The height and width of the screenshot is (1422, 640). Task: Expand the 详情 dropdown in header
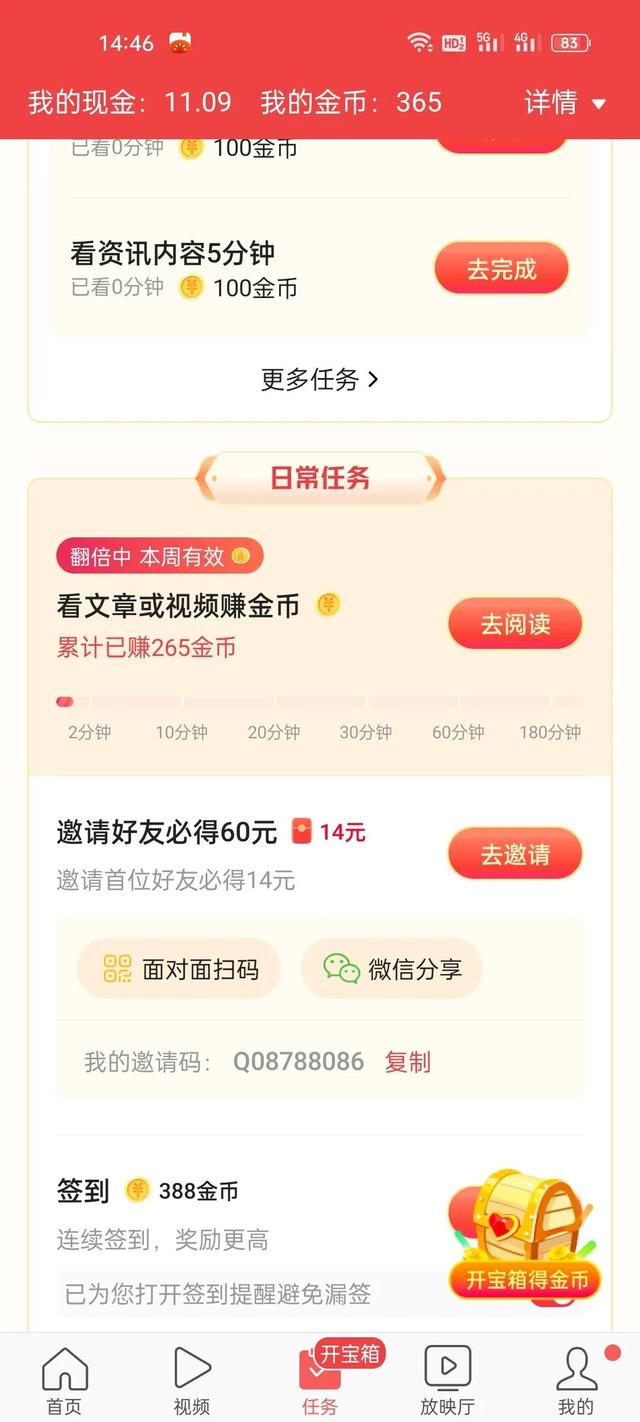click(565, 102)
